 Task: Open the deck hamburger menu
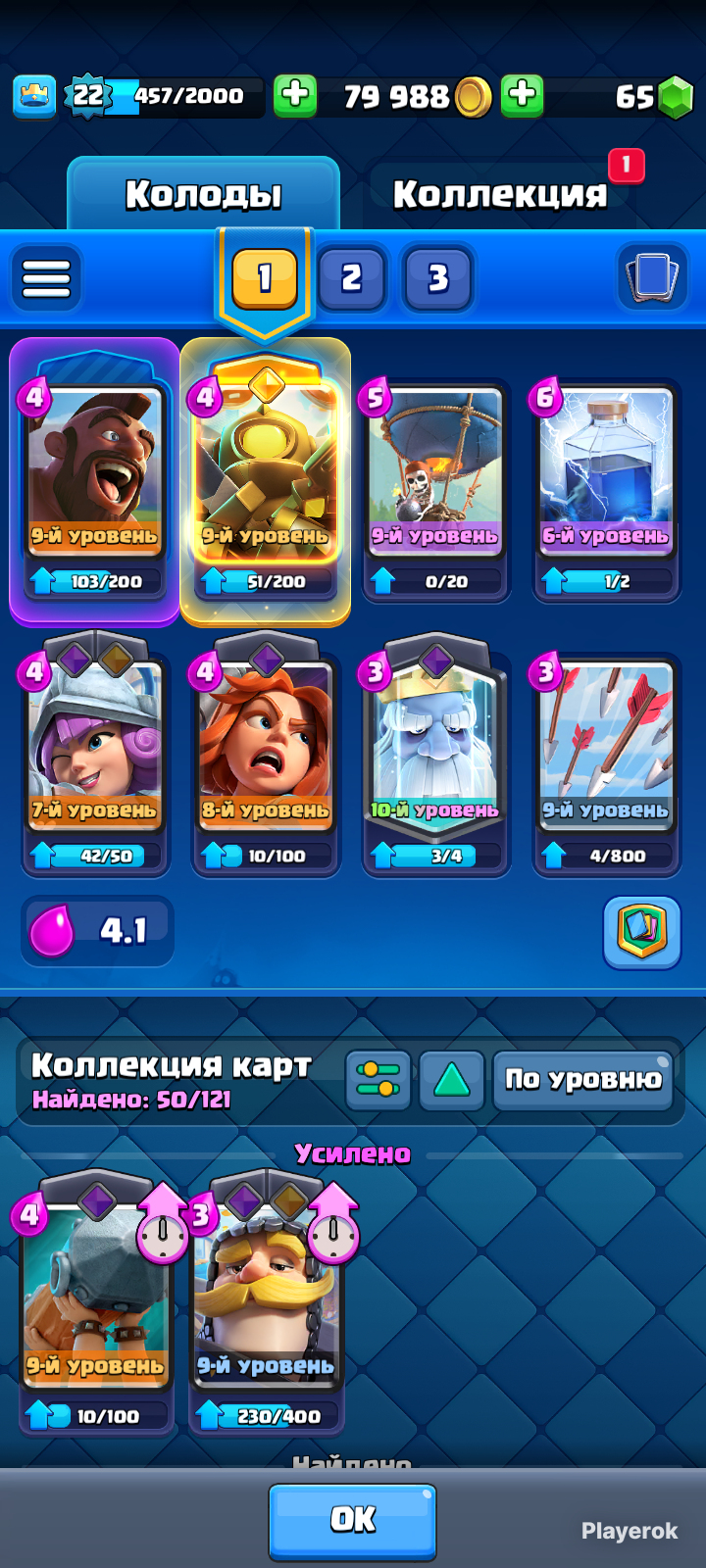tap(46, 278)
